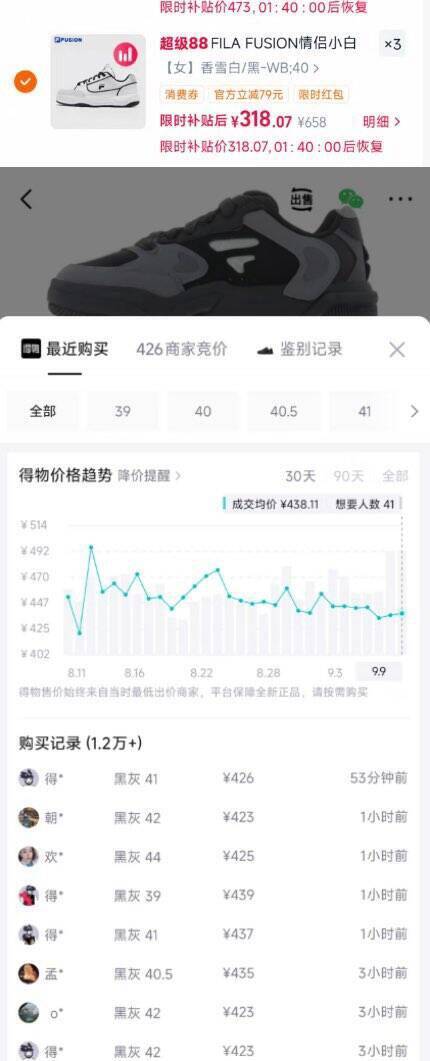Tap the 出售 sell icon
The height and width of the screenshot is (1061, 430).
point(301,200)
